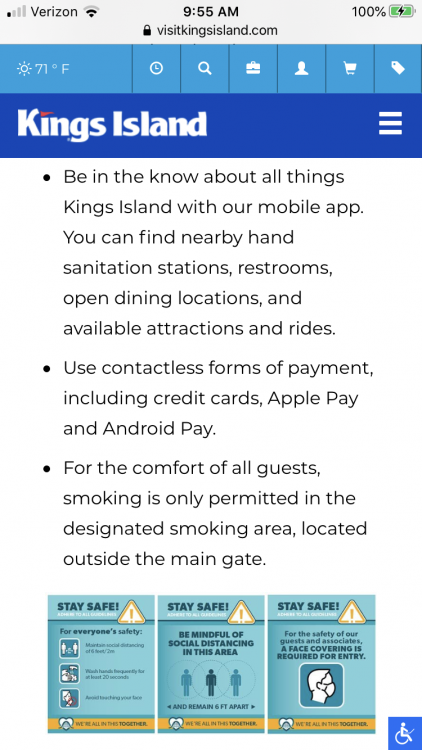Open the weather info showing 71 °F

(x=43, y=69)
